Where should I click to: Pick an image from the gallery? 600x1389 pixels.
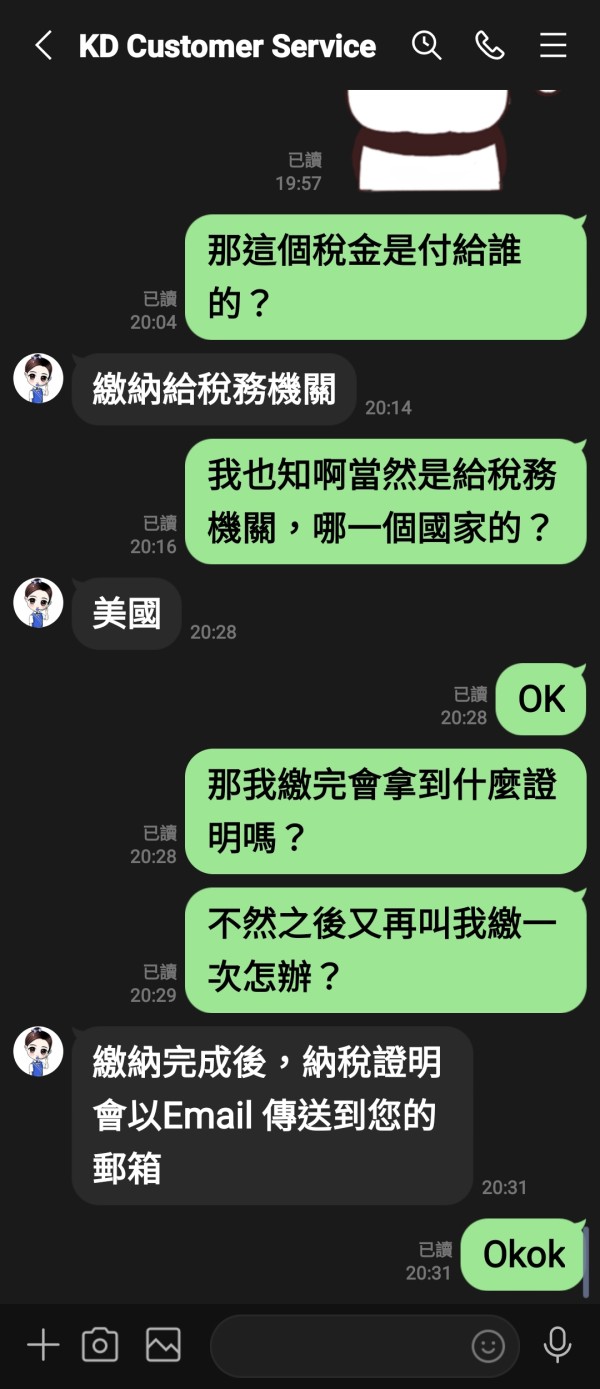(x=163, y=1345)
